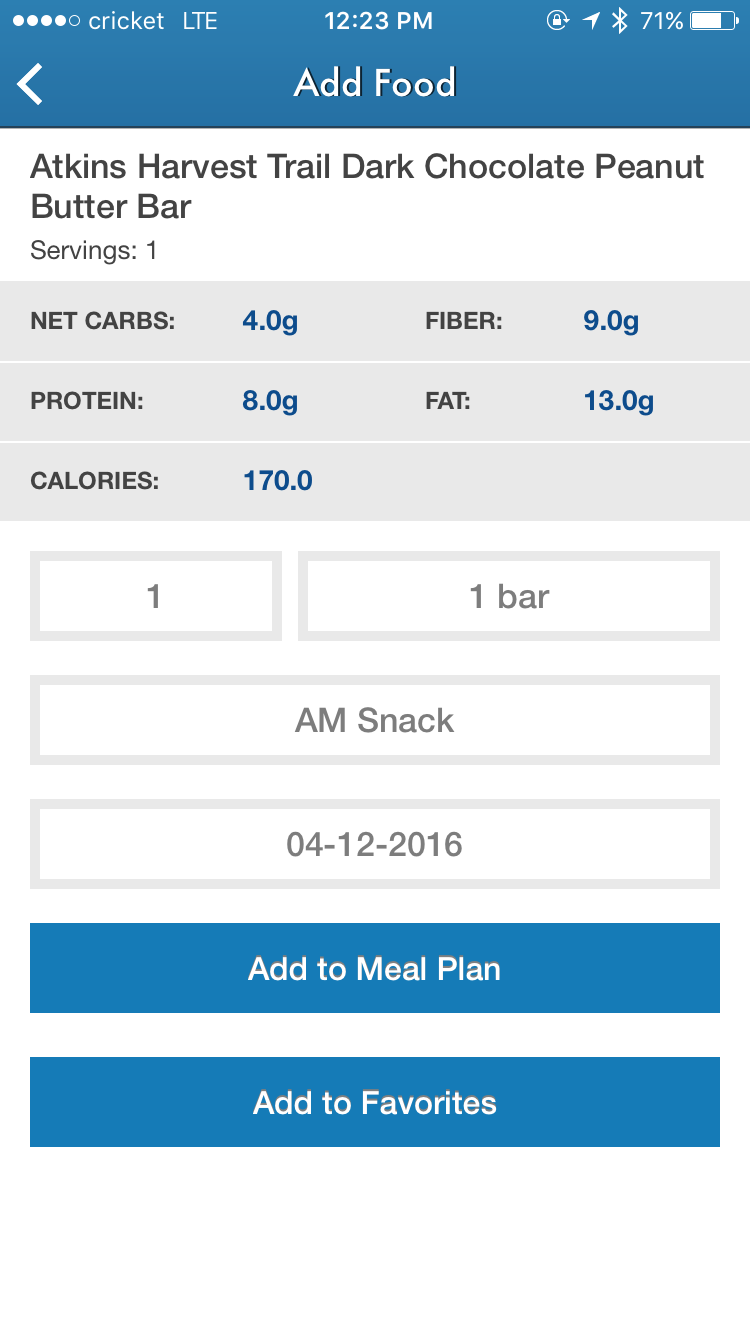Change the '1 bar' serving unit
The image size is (750, 1334).
pos(509,596)
